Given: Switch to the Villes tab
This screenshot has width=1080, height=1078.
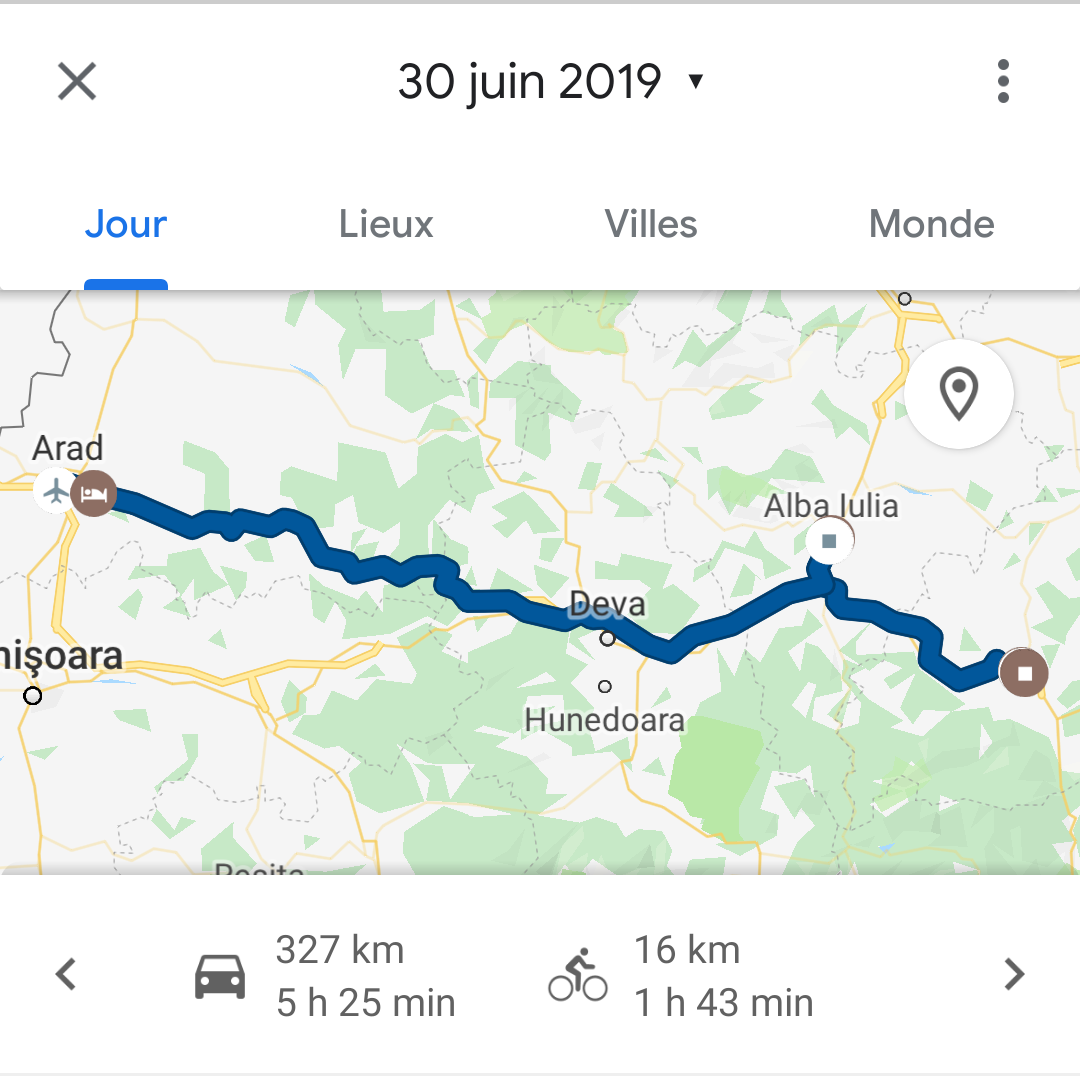Looking at the screenshot, I should tap(651, 224).
